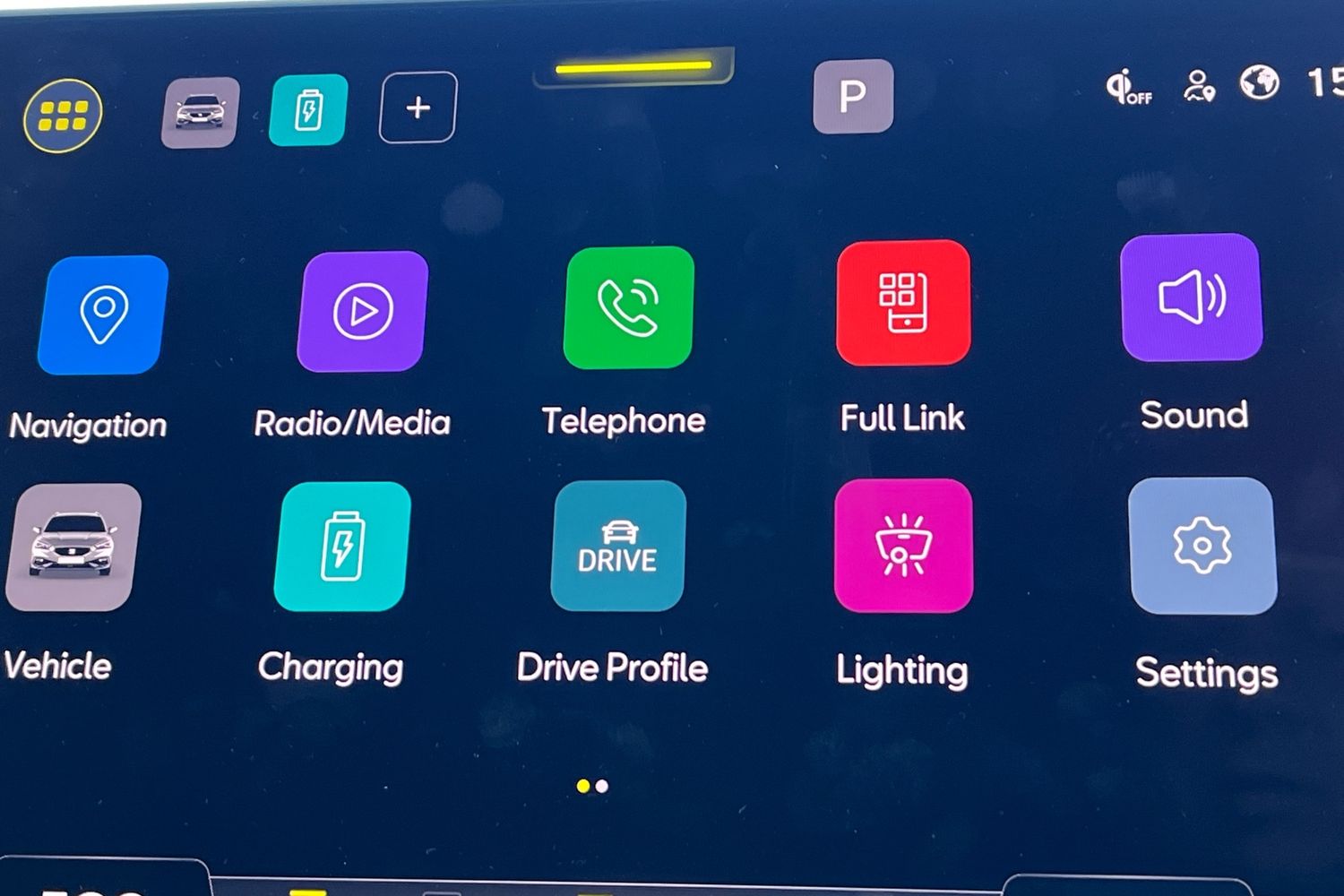Image resolution: width=1344 pixels, height=896 pixels.
Task: Open the app grid menu button
Action: 63,115
